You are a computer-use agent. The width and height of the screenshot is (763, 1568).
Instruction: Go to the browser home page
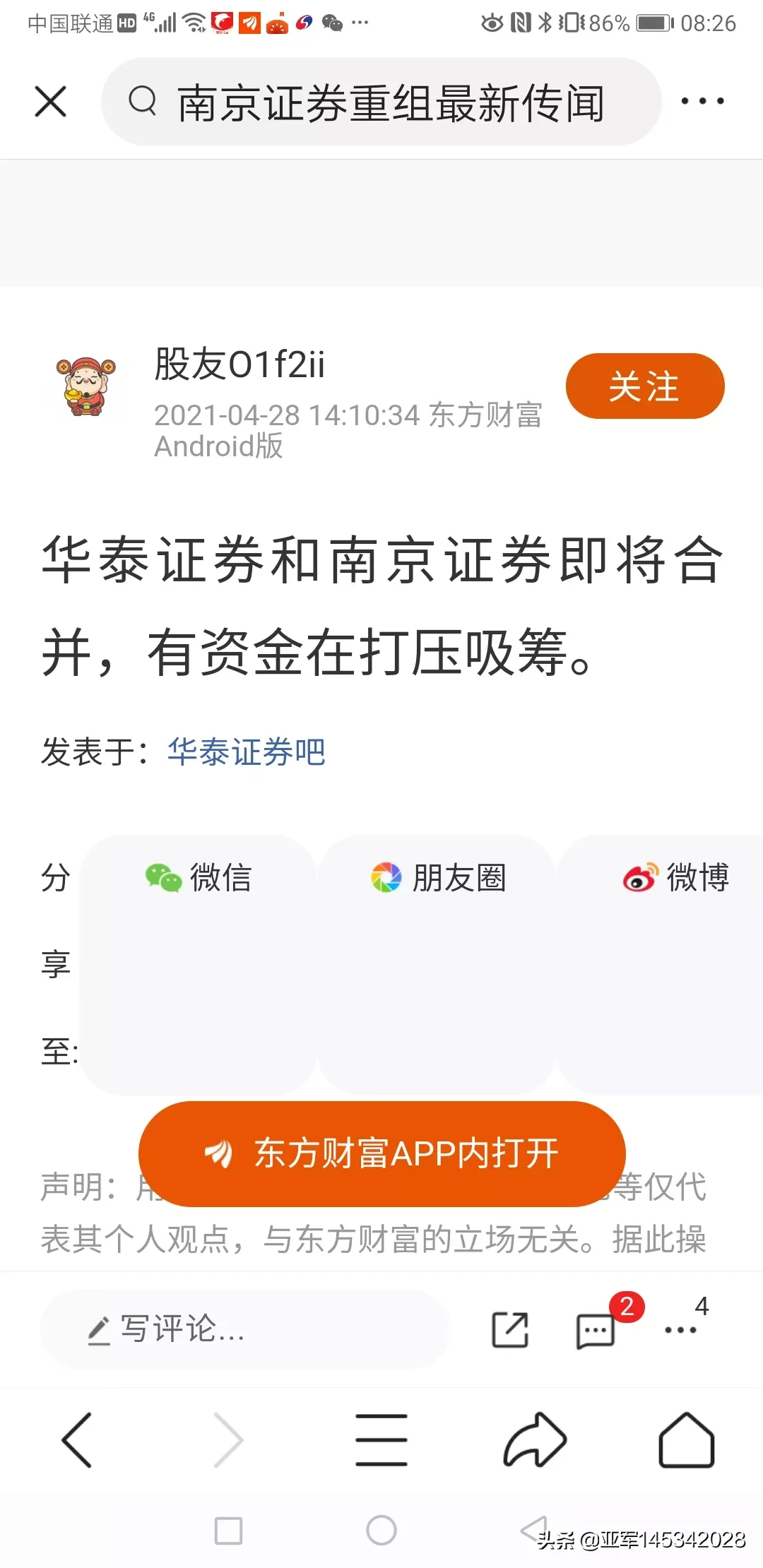point(686,1440)
